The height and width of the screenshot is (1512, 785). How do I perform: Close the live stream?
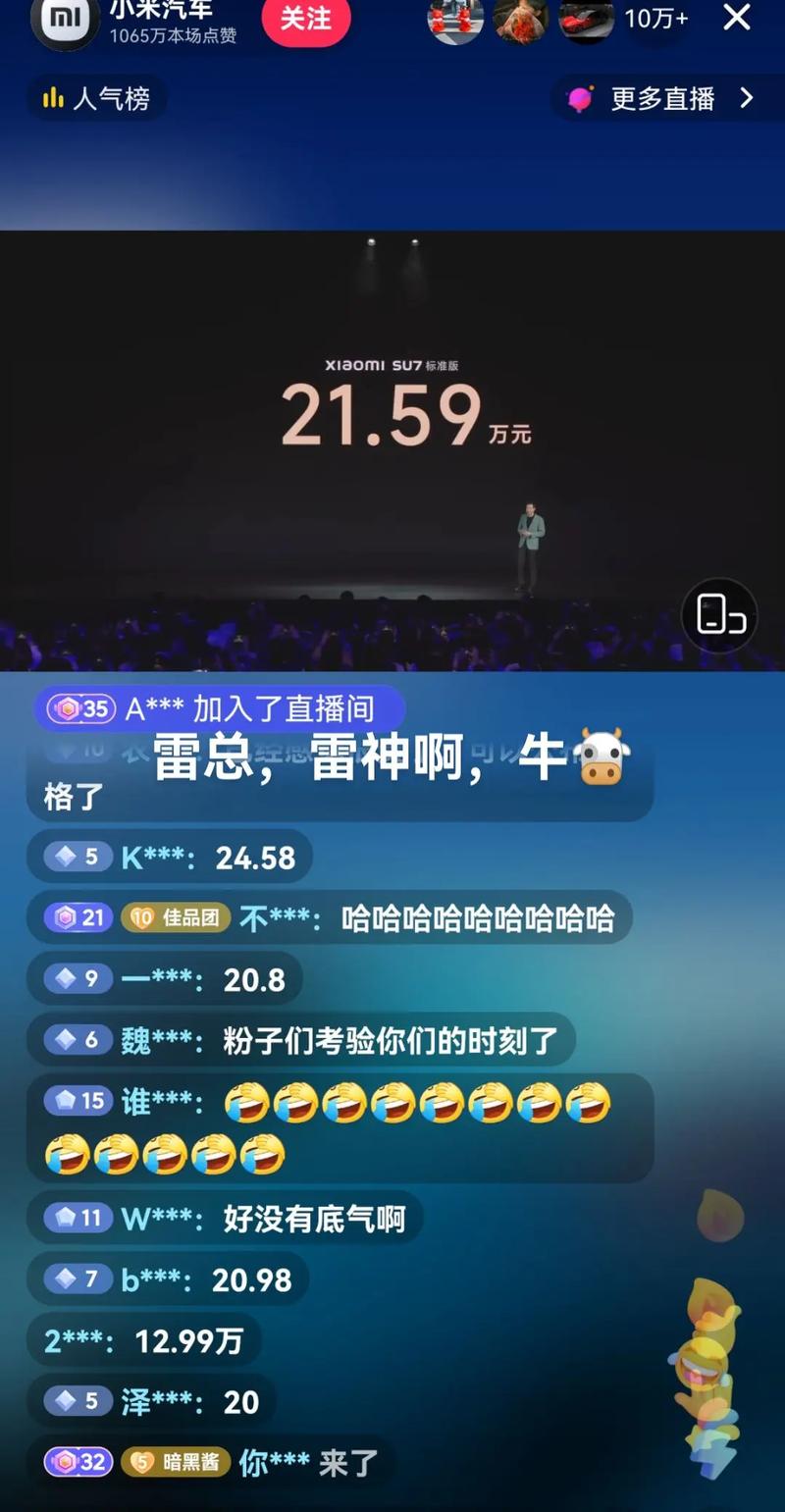pos(736,17)
